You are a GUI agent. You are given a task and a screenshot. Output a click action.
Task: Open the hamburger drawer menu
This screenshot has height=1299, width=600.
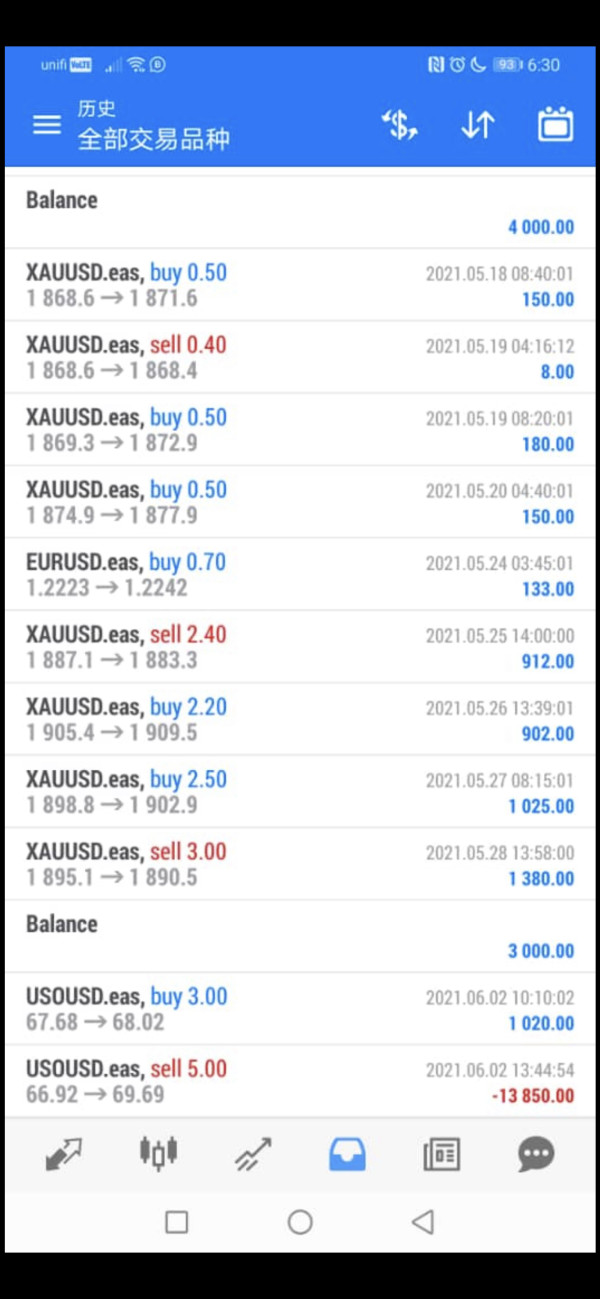pyautogui.click(x=47, y=125)
